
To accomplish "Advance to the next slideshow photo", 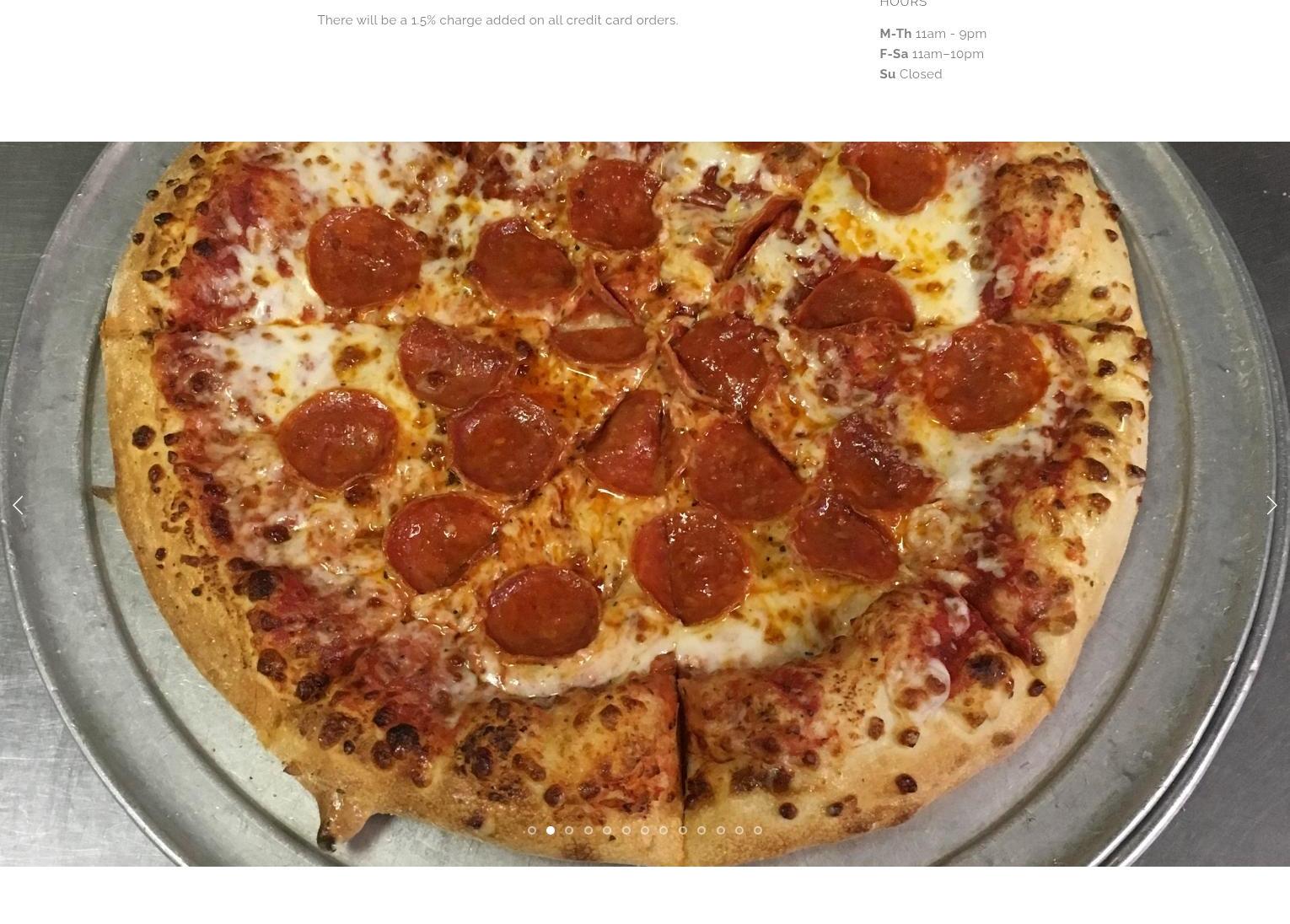I will (1271, 505).
